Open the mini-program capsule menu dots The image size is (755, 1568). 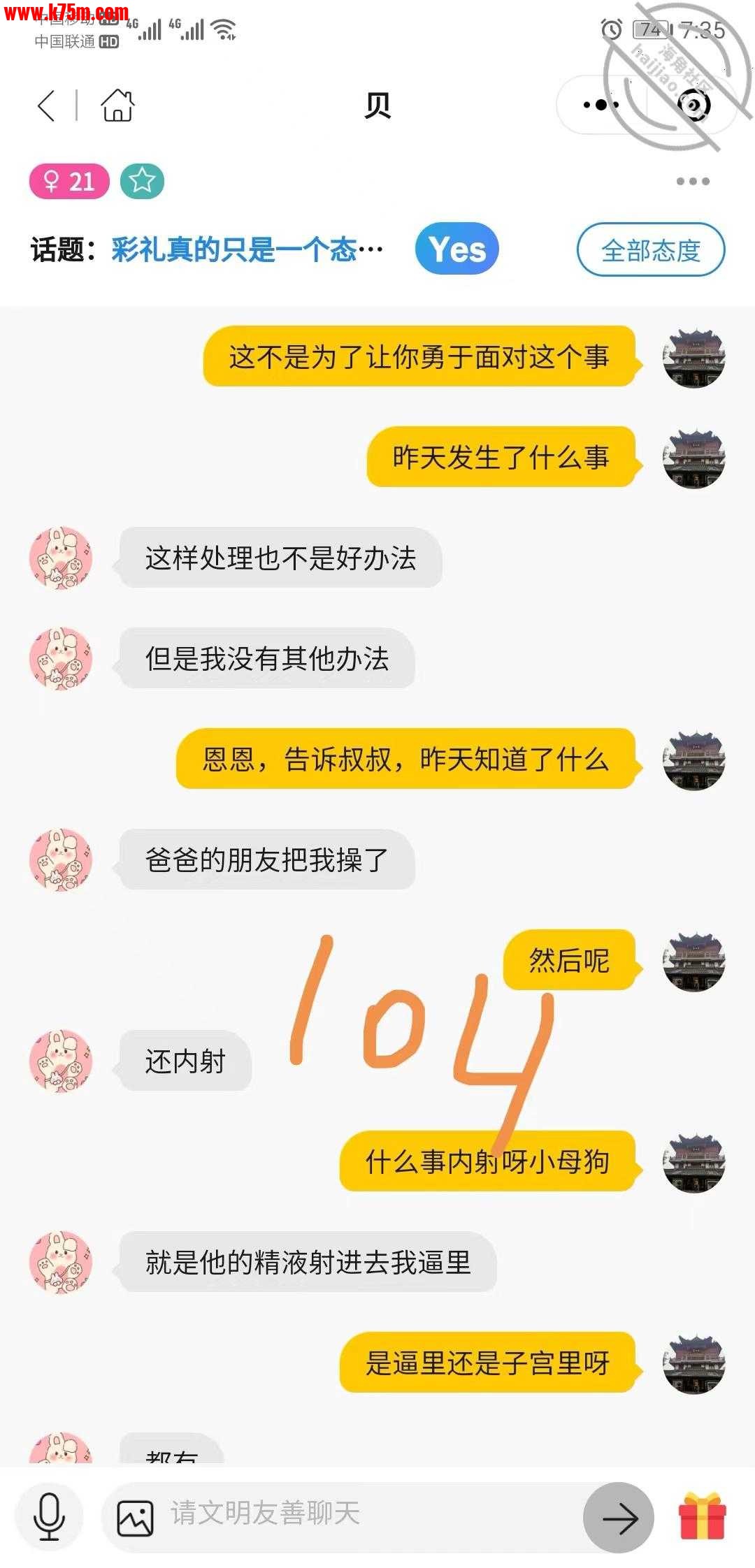(601, 106)
